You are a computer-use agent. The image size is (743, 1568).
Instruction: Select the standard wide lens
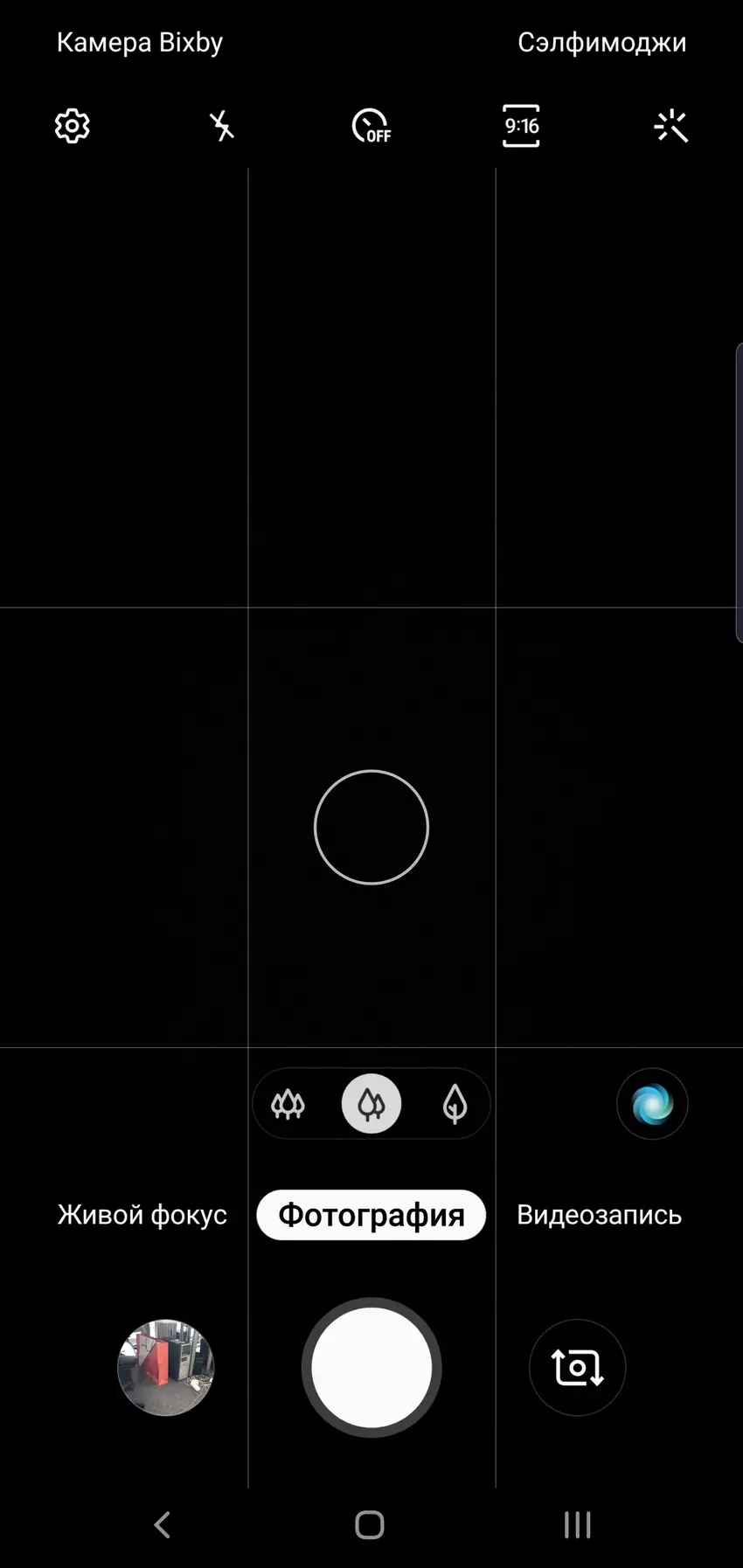click(371, 1104)
